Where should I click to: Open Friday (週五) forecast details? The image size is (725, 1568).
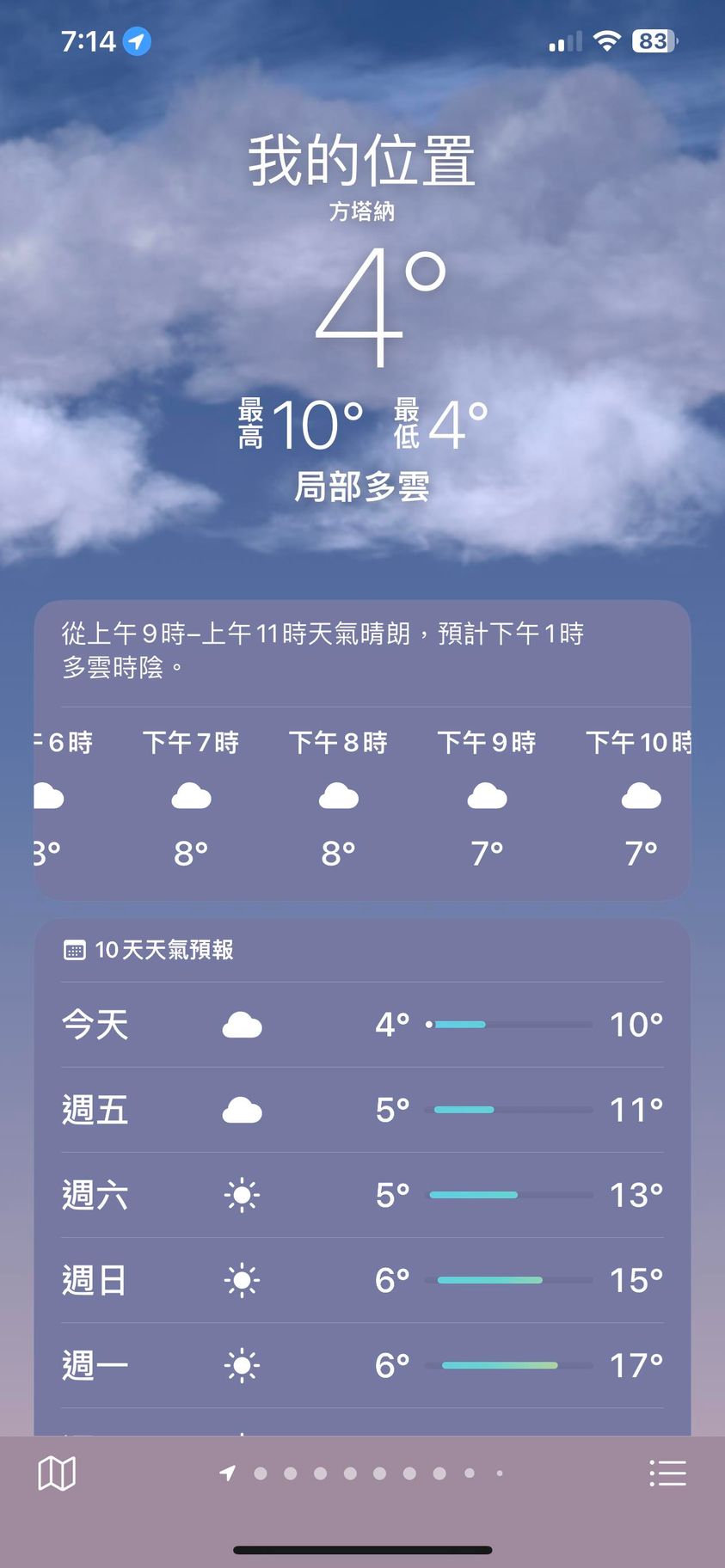pos(362,1110)
